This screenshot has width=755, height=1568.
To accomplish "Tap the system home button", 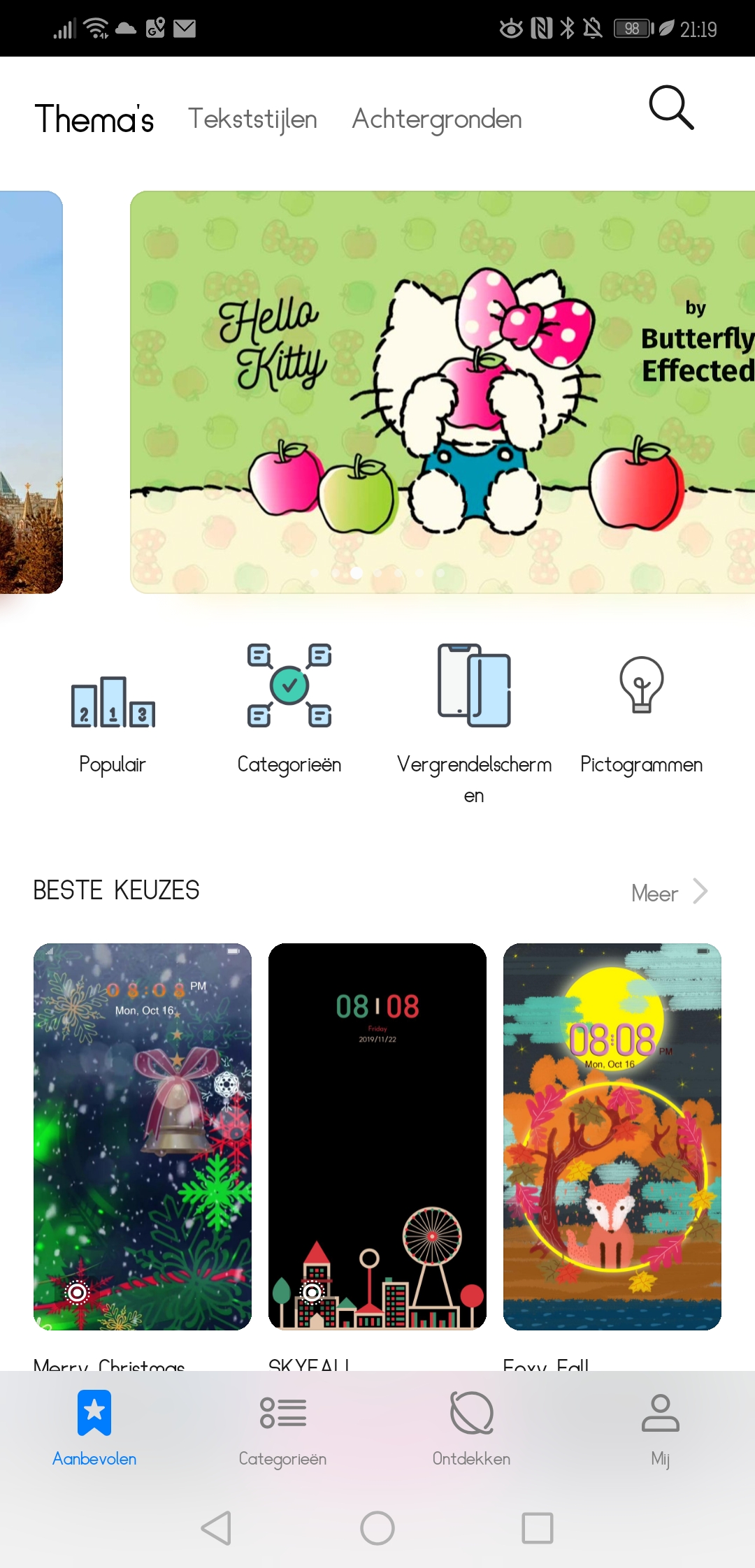I will tap(377, 1527).
